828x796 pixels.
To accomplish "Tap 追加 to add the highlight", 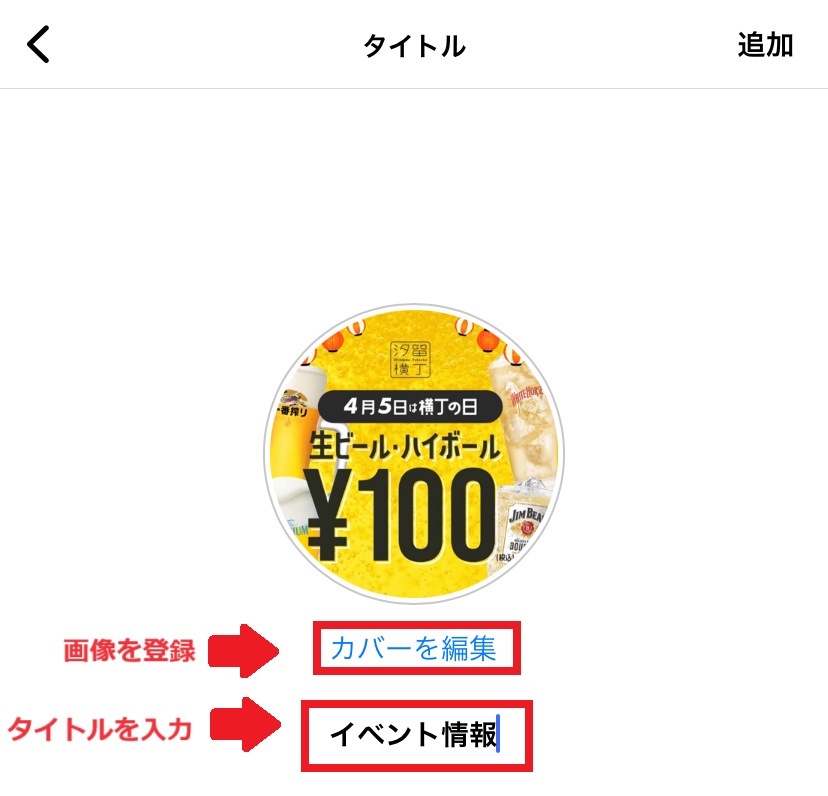I will 765,45.
